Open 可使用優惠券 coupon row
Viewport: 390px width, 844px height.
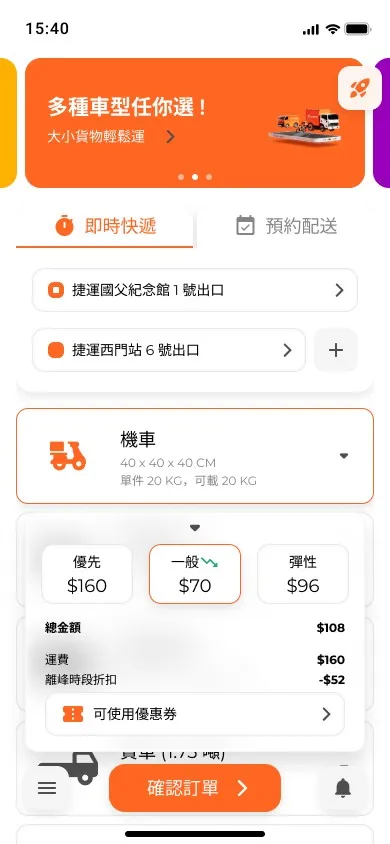[x=195, y=714]
